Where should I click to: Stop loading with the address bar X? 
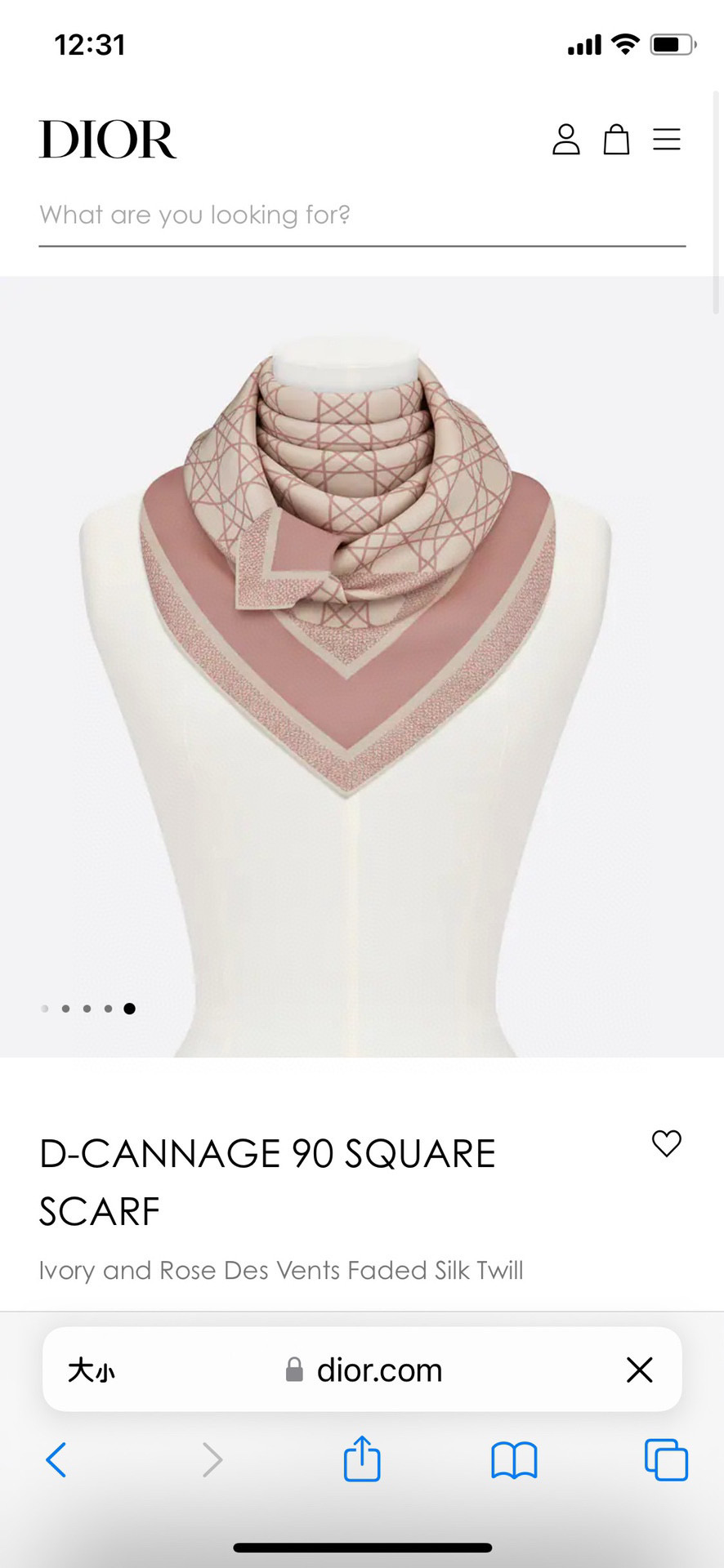click(x=639, y=1370)
